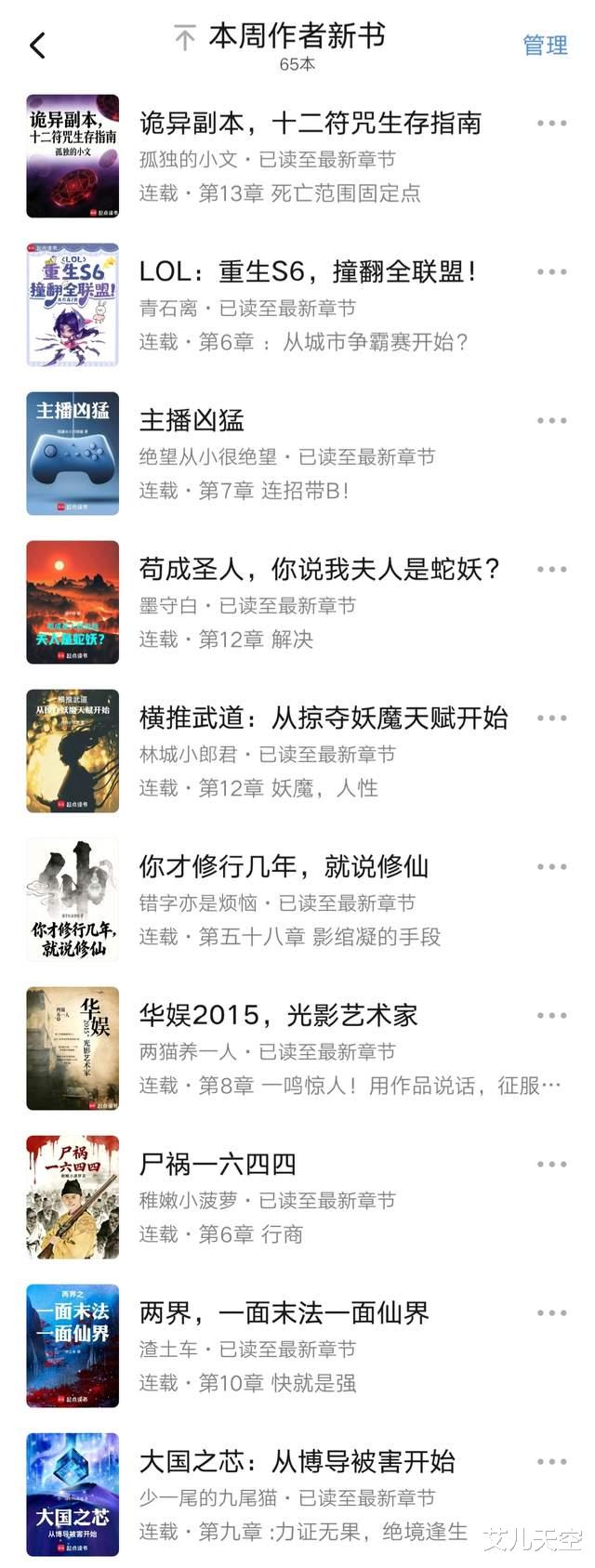Open more options for 苟成圣人
Viewport: 595px width, 1568px height.
(551, 570)
